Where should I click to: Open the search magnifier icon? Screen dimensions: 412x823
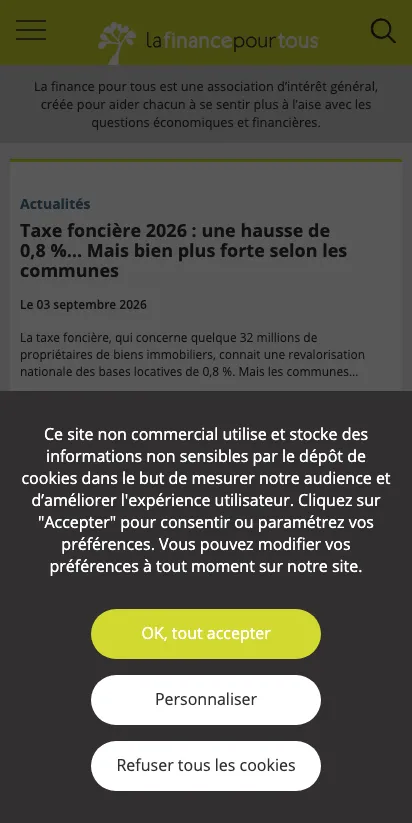tap(383, 31)
